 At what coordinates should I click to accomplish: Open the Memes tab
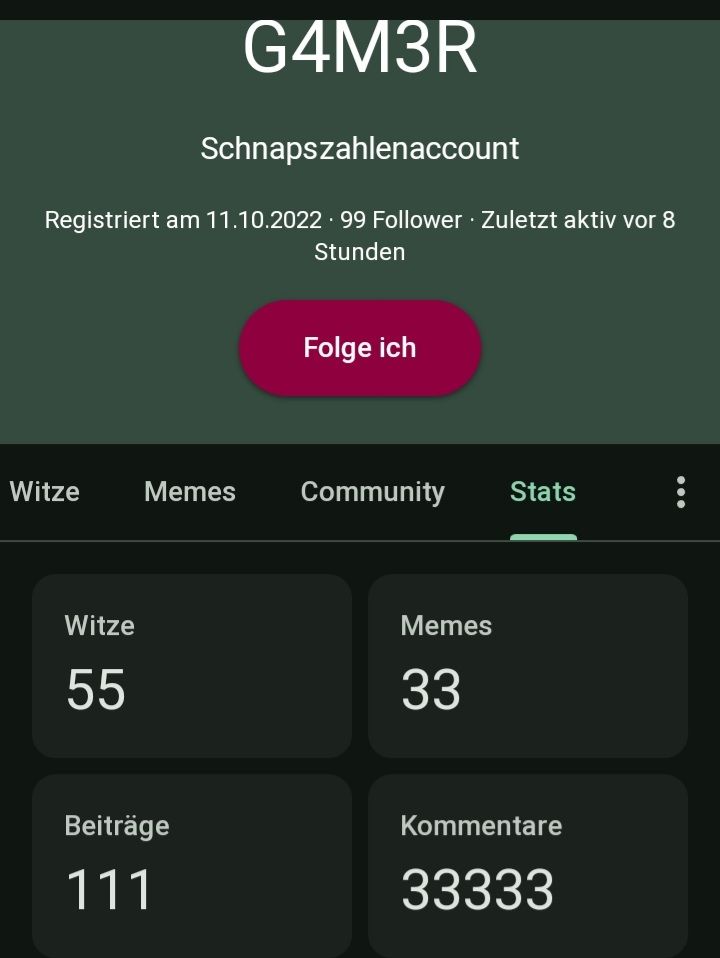[x=190, y=492]
